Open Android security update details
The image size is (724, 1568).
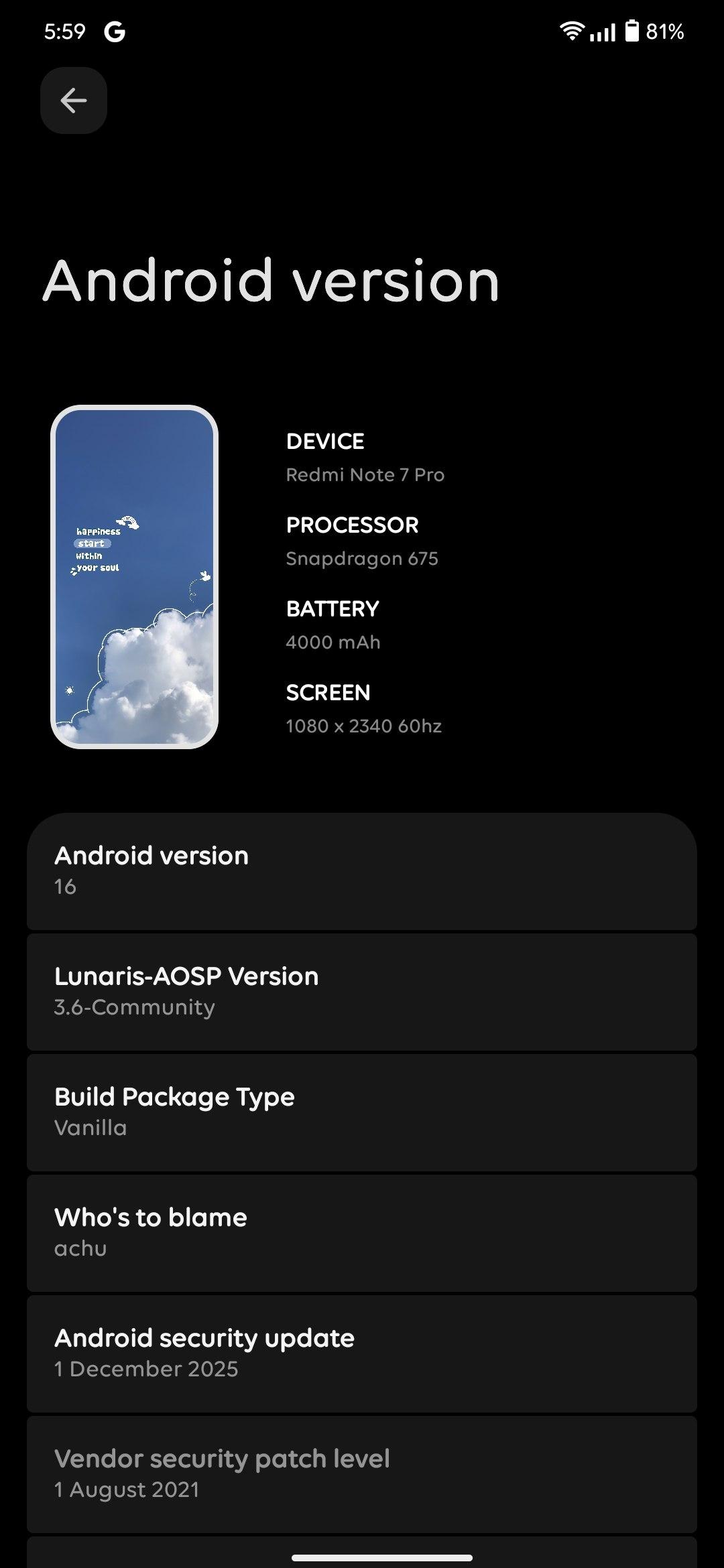point(362,1353)
